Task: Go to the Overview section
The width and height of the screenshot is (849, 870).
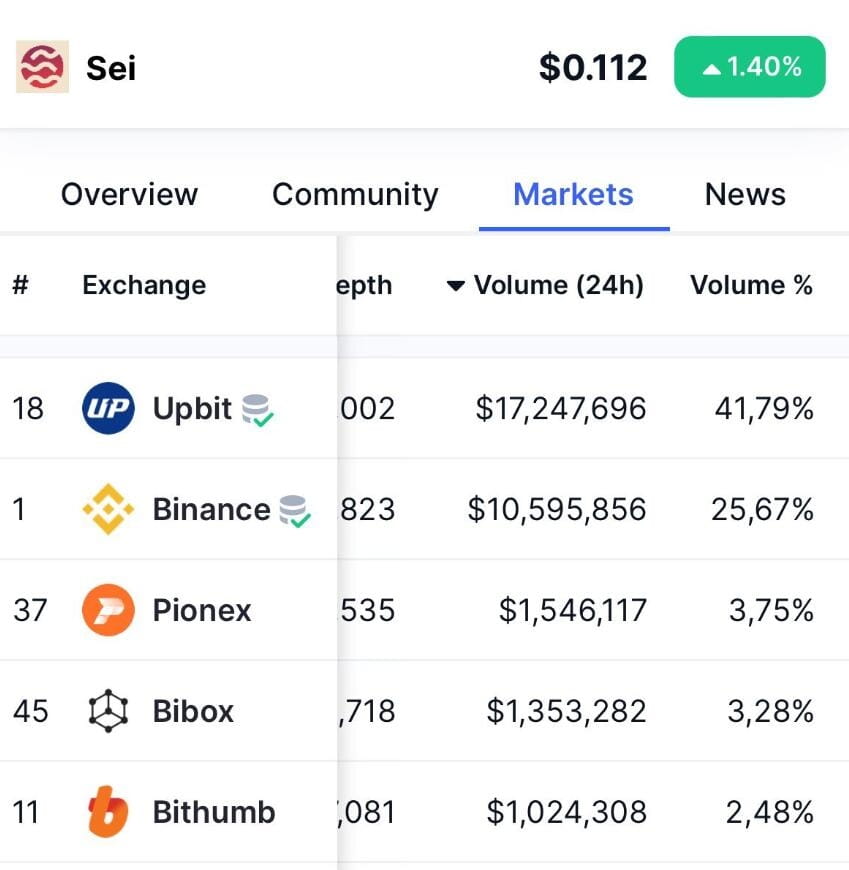Action: point(129,194)
